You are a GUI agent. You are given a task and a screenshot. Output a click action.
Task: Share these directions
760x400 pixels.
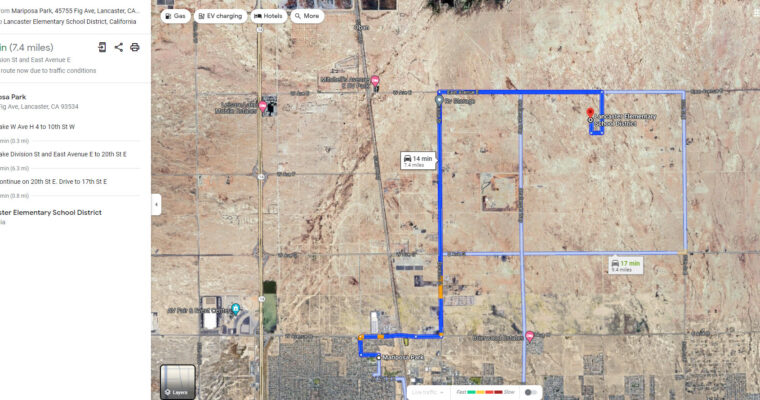pos(119,47)
